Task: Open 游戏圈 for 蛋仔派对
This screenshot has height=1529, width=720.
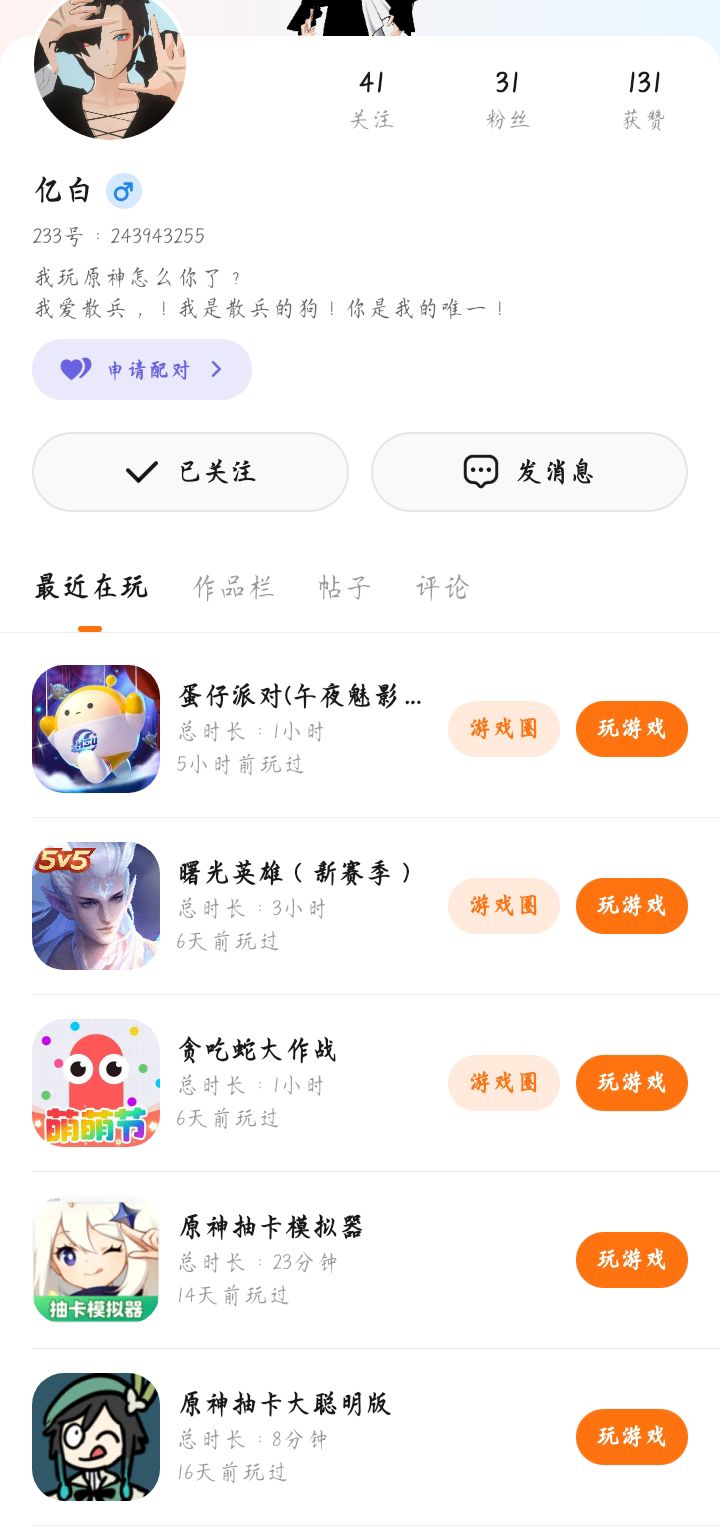Action: pos(503,729)
